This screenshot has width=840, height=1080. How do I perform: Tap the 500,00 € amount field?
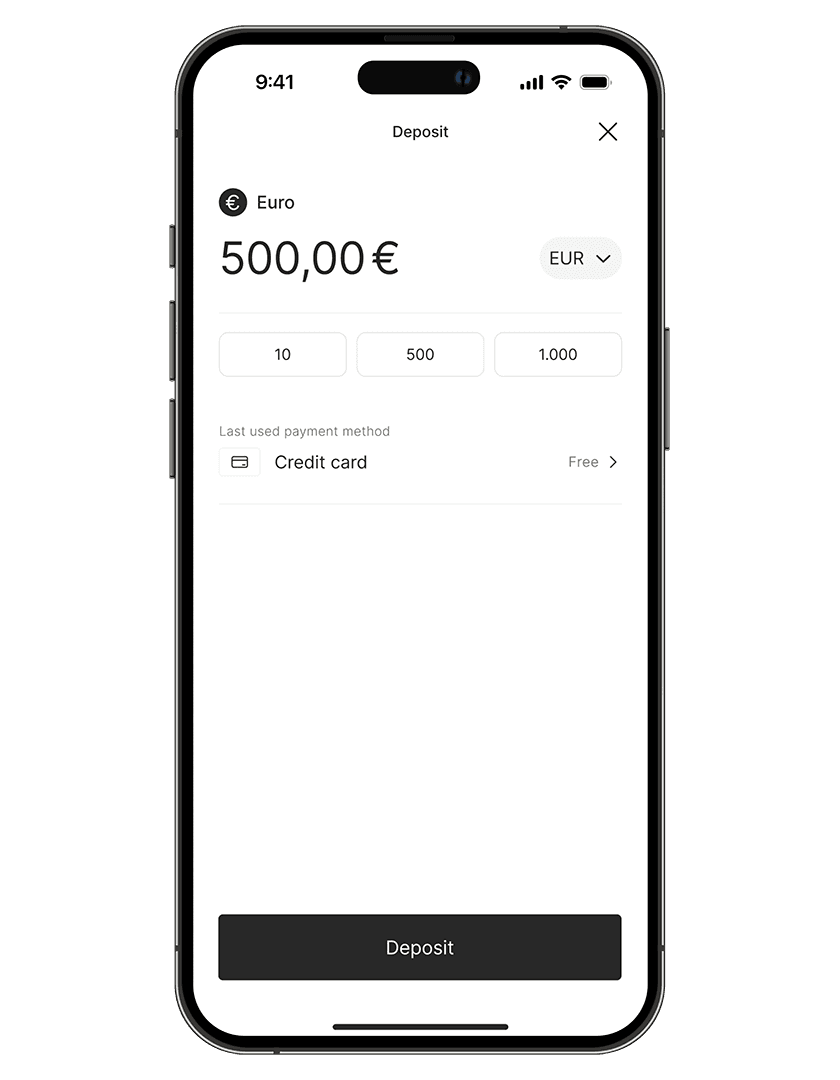(x=309, y=258)
